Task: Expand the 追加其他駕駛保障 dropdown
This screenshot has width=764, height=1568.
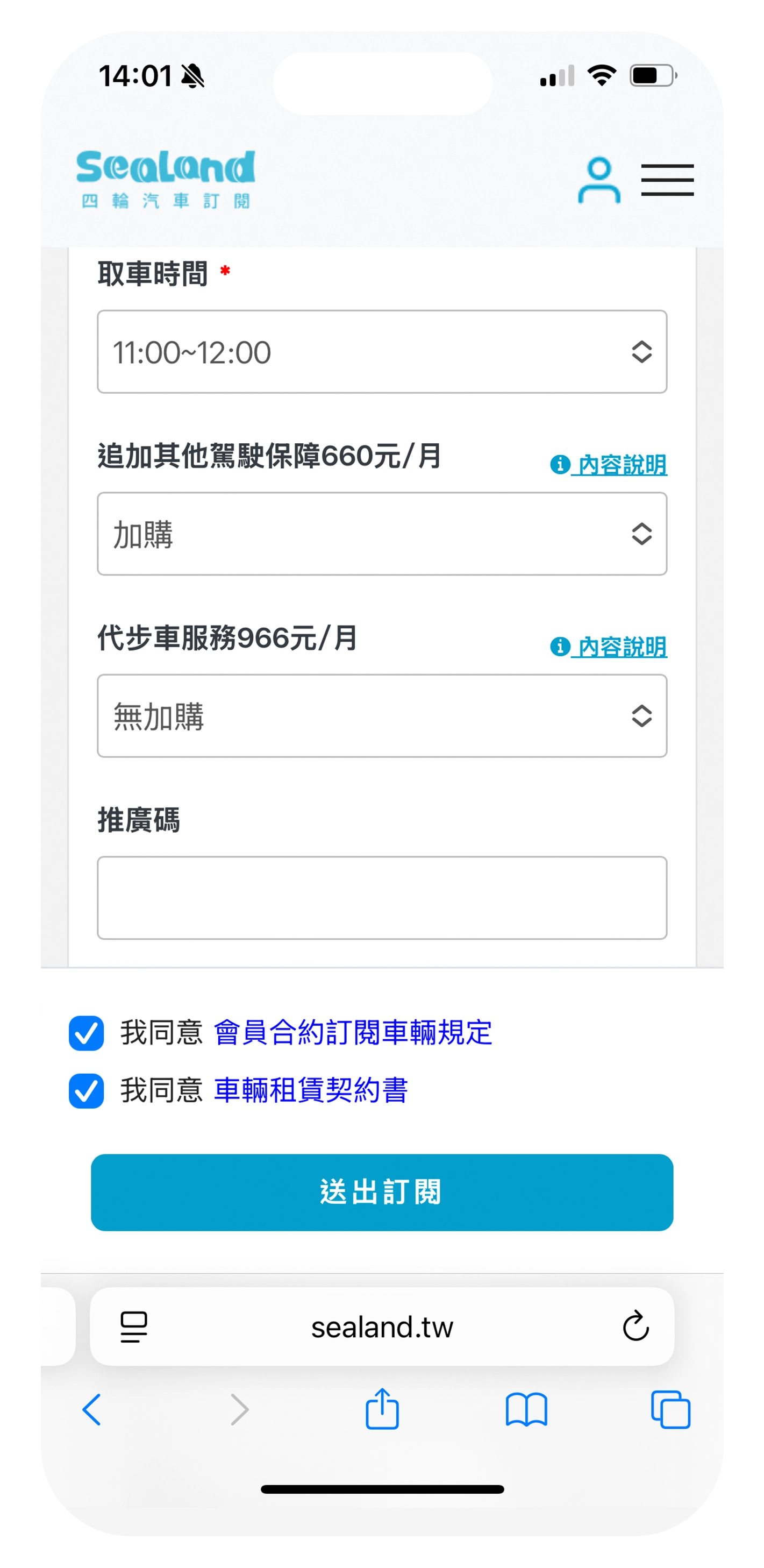Action: click(x=382, y=534)
